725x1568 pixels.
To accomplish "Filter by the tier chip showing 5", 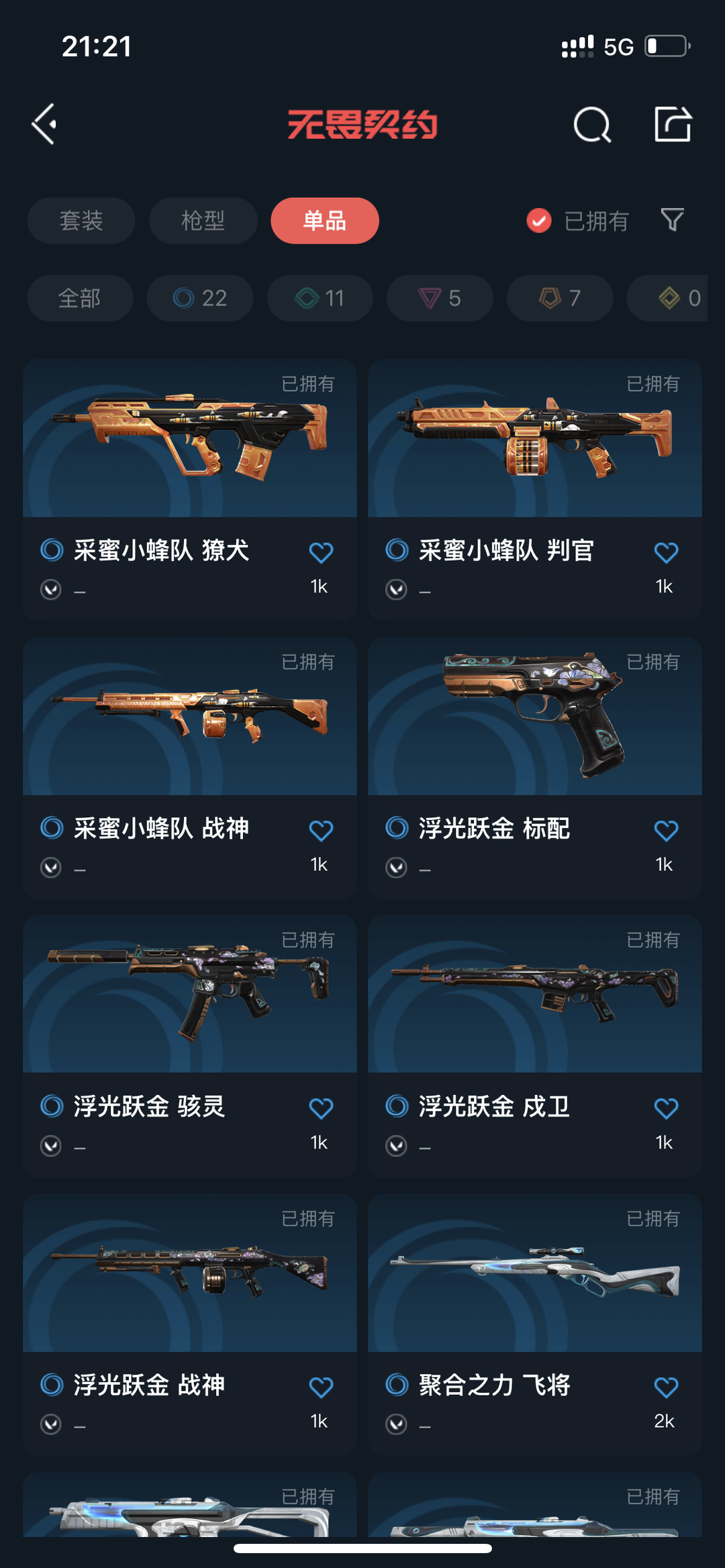I will coord(440,298).
